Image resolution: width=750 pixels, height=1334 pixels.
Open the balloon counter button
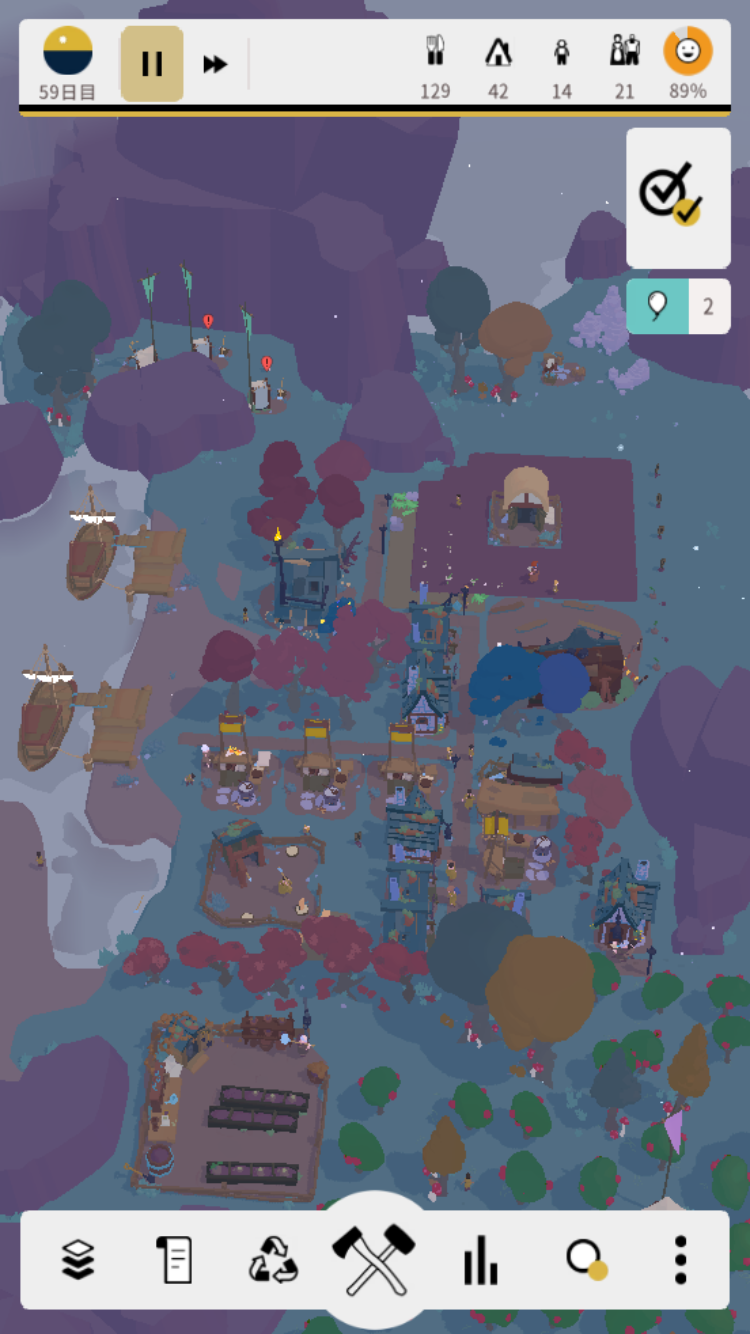pyautogui.click(x=678, y=306)
